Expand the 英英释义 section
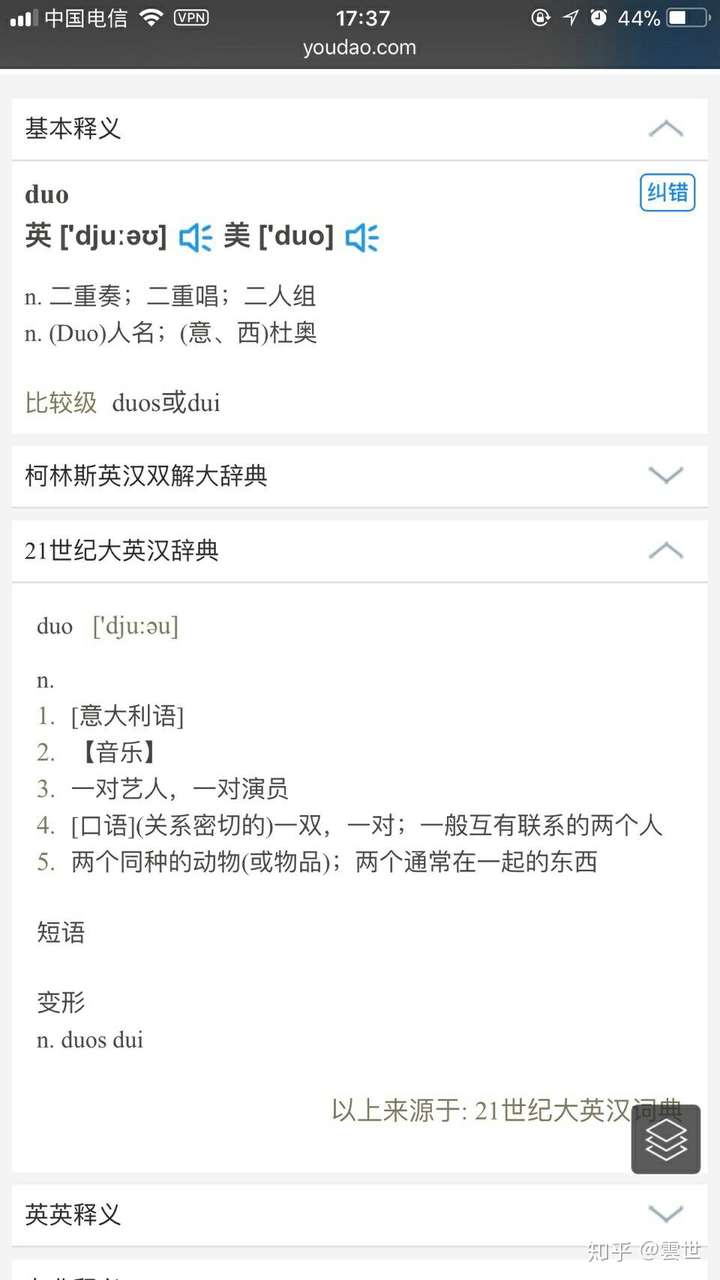720x1280 pixels. [x=665, y=1214]
